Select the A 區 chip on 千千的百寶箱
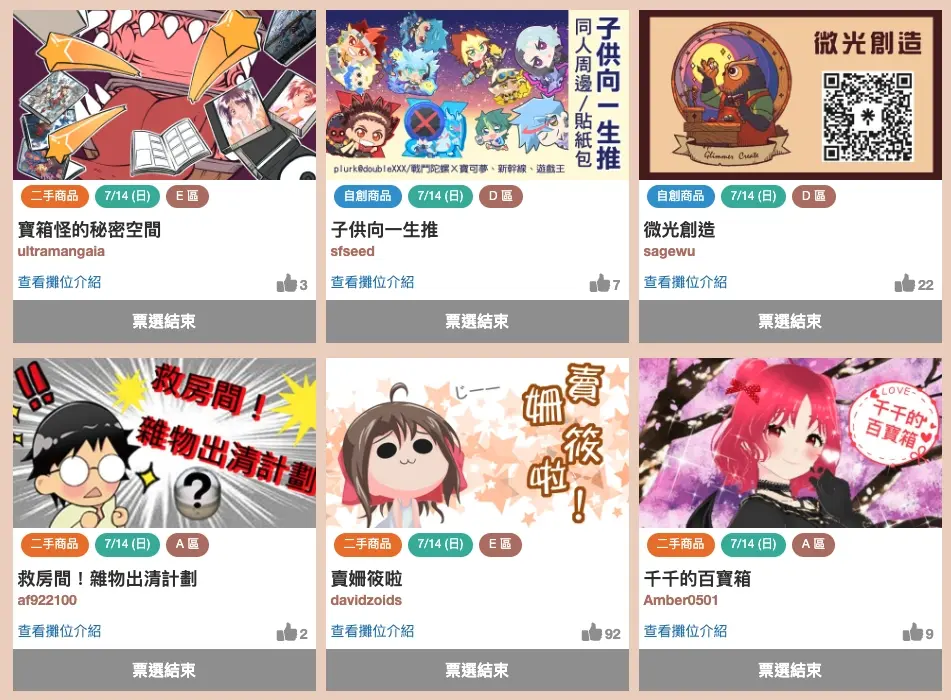951x700 pixels. tap(813, 545)
